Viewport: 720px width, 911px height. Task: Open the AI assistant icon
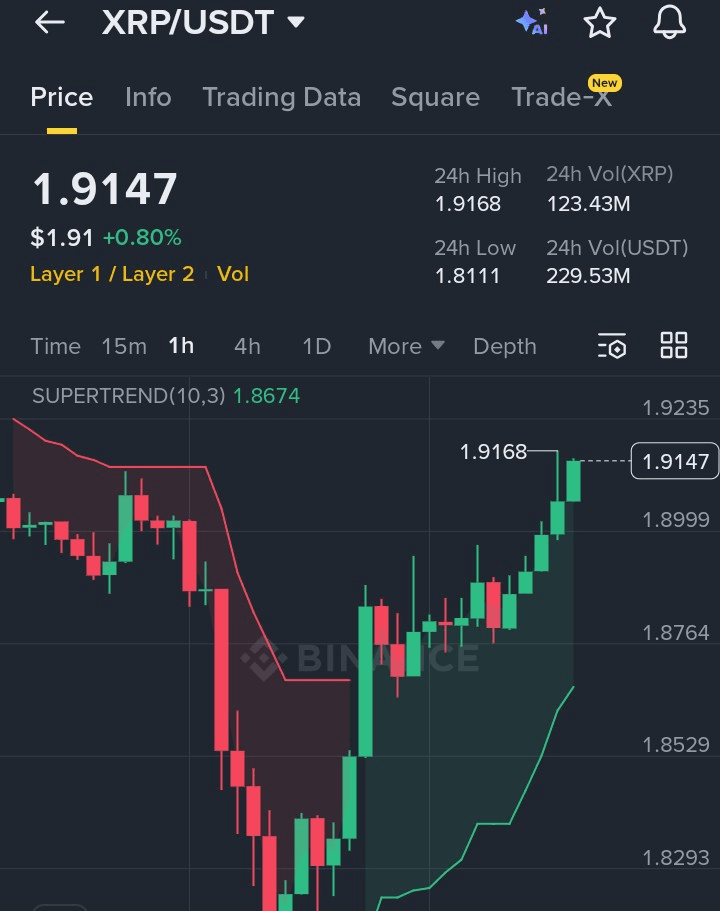(532, 21)
